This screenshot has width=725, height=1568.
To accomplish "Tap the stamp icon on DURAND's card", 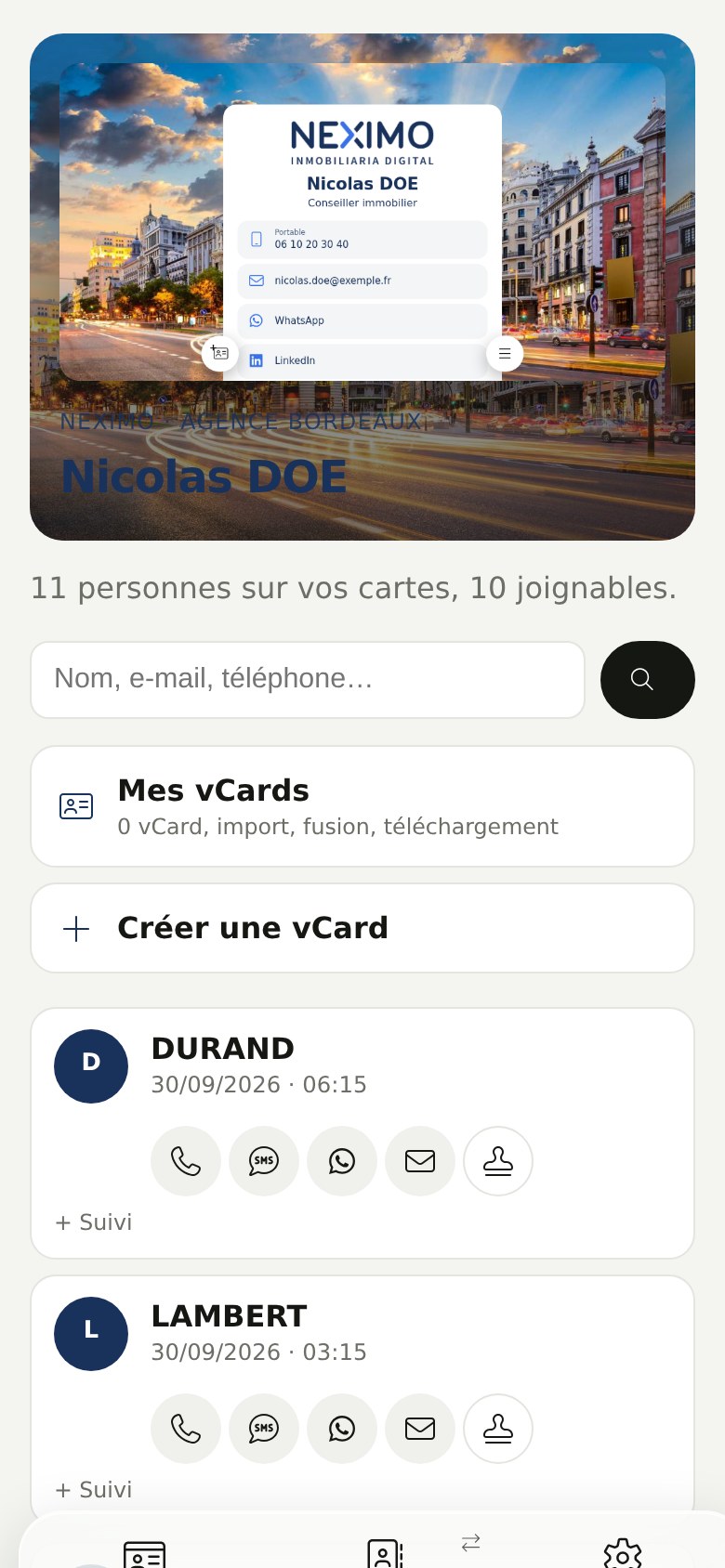I will point(498,1161).
